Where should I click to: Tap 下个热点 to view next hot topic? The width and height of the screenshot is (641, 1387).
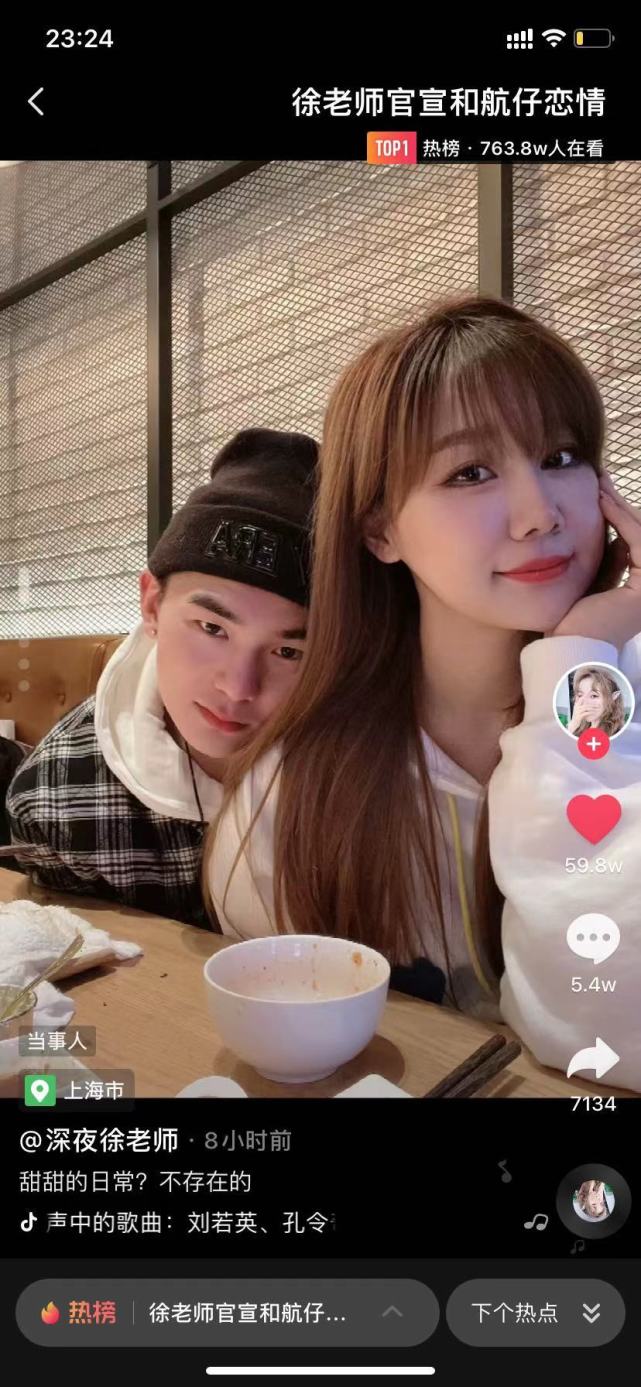coord(535,1312)
